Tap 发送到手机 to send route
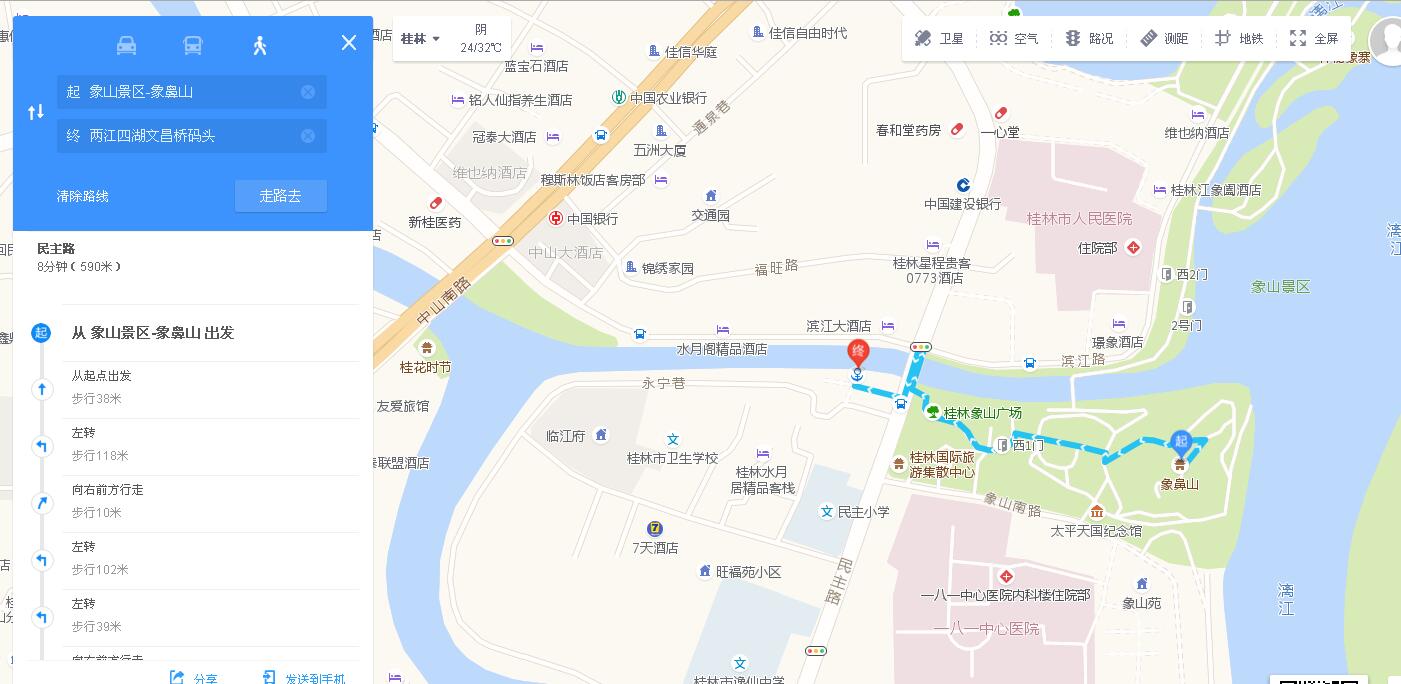This screenshot has height=684, width=1401. point(304,677)
